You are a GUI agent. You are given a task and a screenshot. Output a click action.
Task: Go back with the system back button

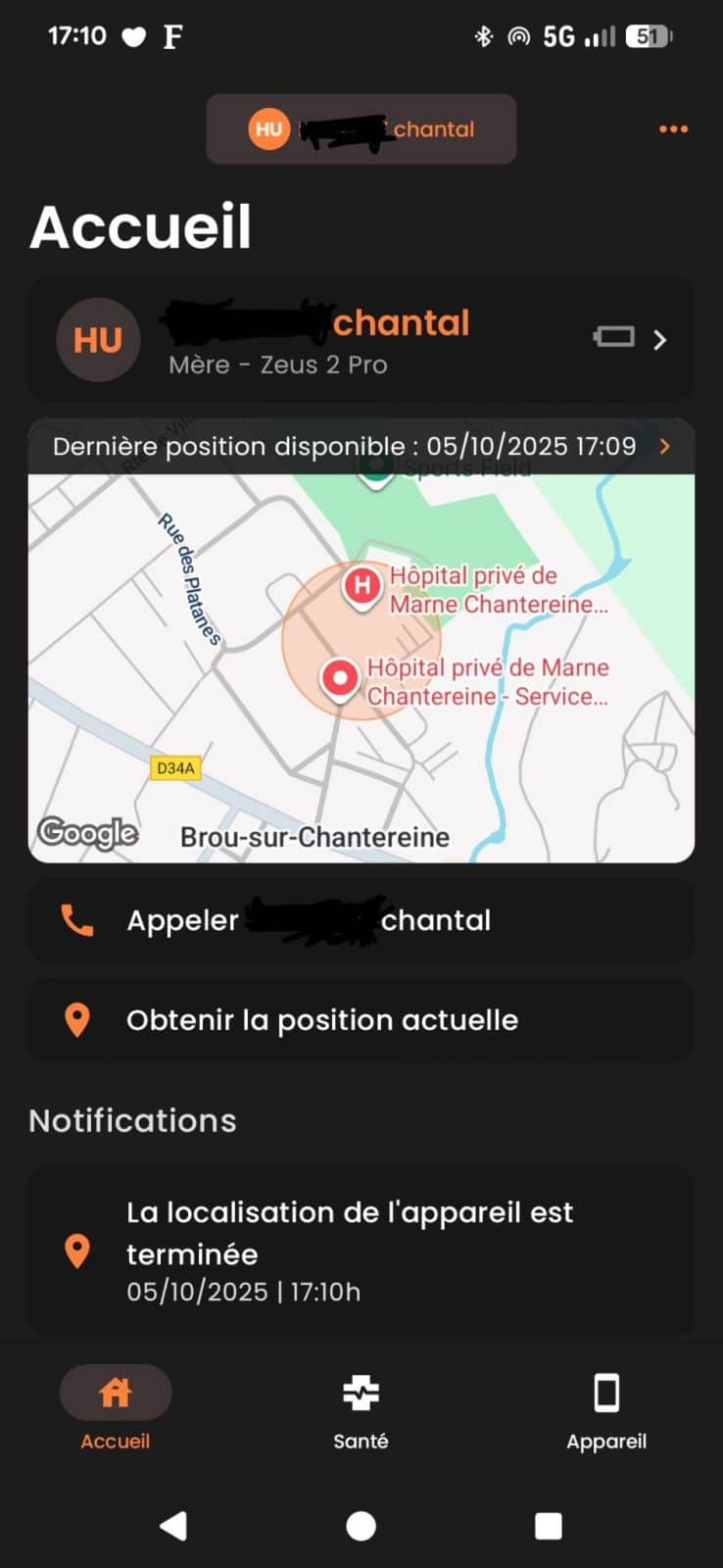click(x=173, y=1525)
